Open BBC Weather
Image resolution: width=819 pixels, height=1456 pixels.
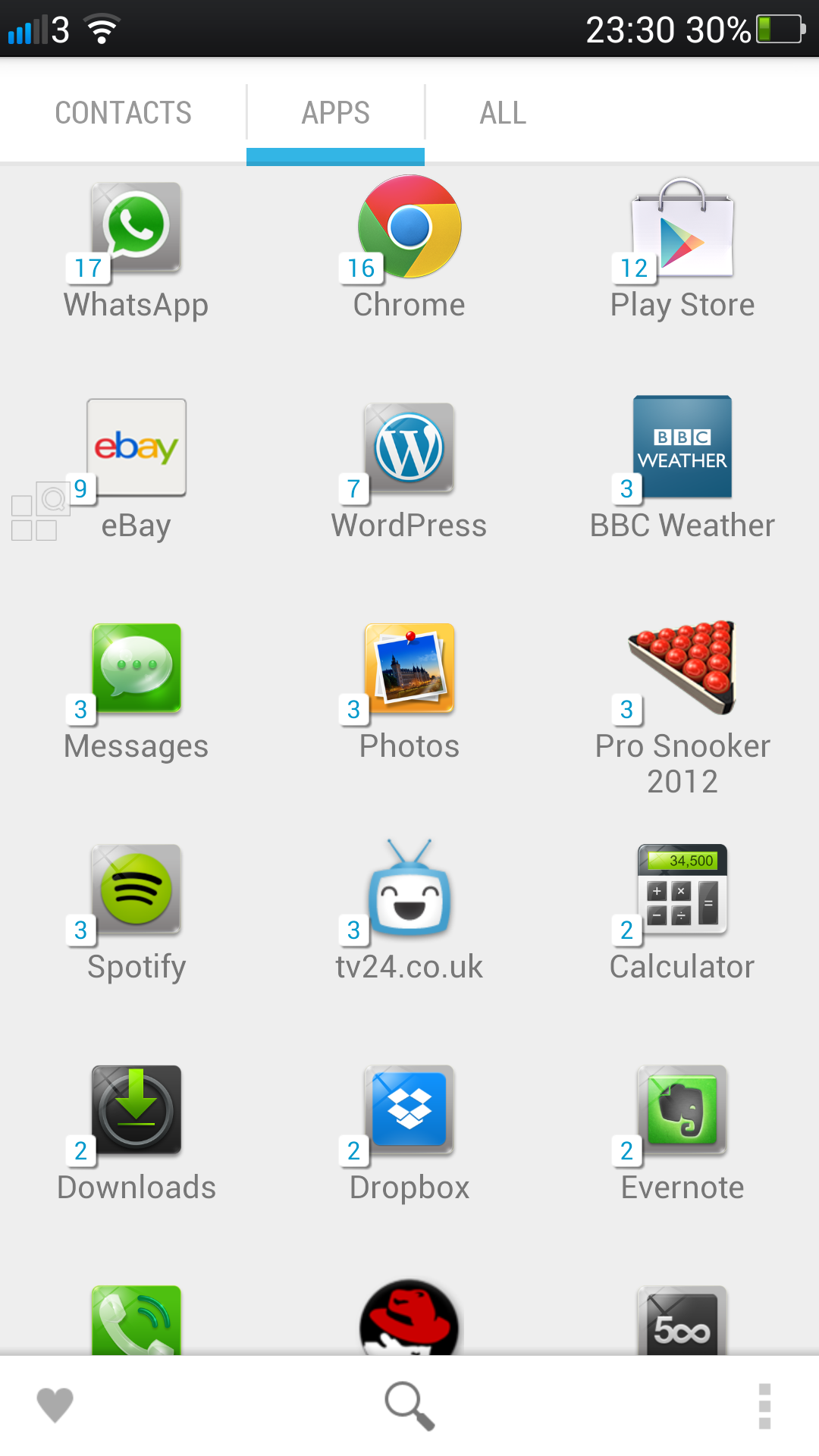coord(682,447)
